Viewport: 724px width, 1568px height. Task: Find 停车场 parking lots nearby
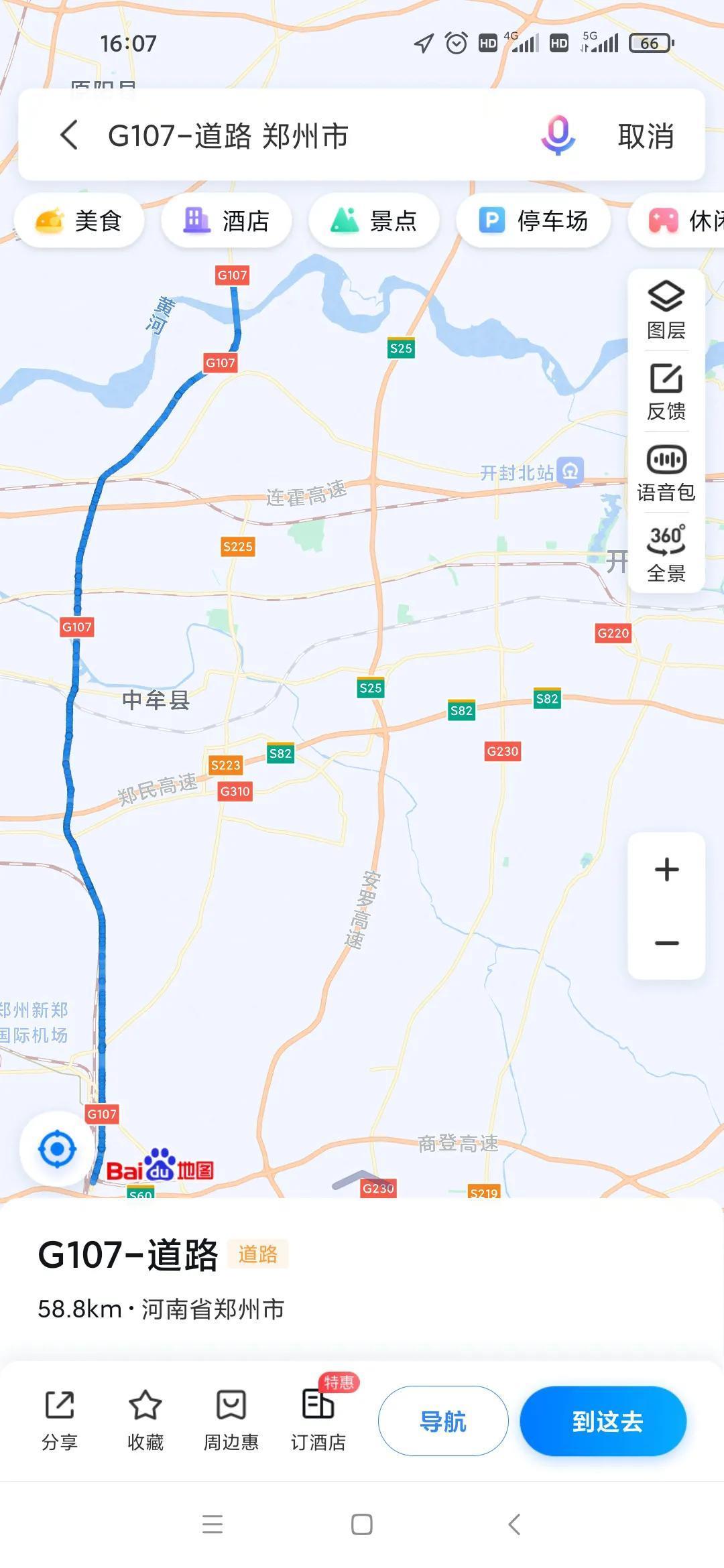(x=534, y=220)
